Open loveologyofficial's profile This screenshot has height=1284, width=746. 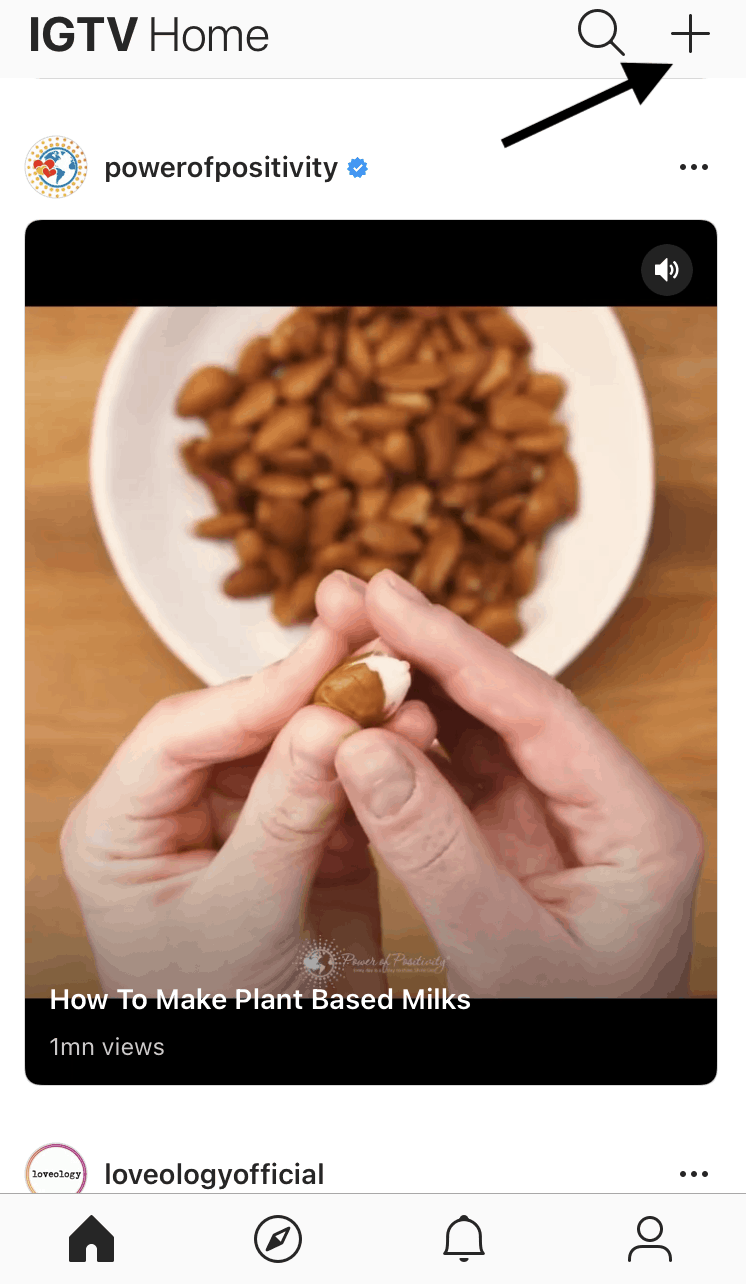tap(214, 1173)
